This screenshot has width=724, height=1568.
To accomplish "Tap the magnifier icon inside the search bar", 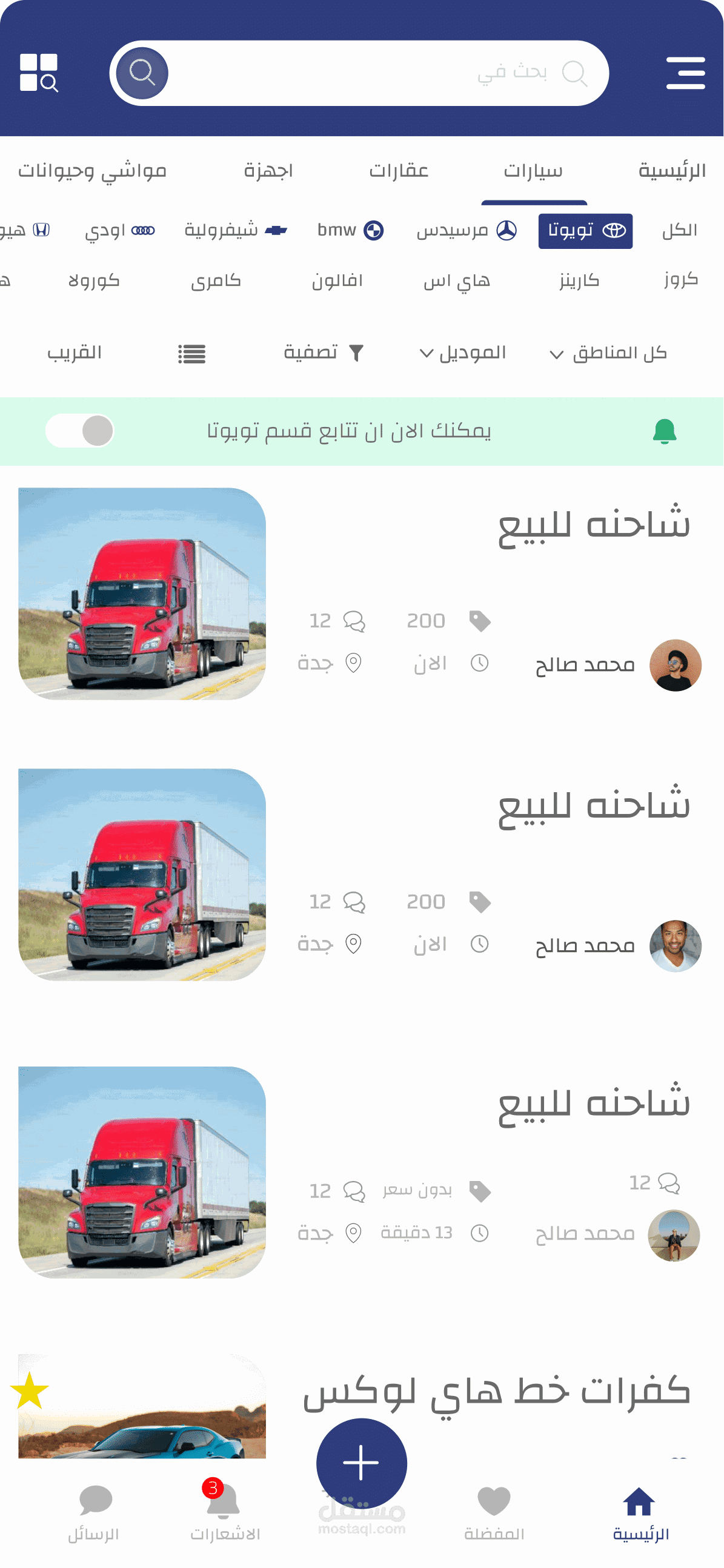I will click(x=142, y=73).
